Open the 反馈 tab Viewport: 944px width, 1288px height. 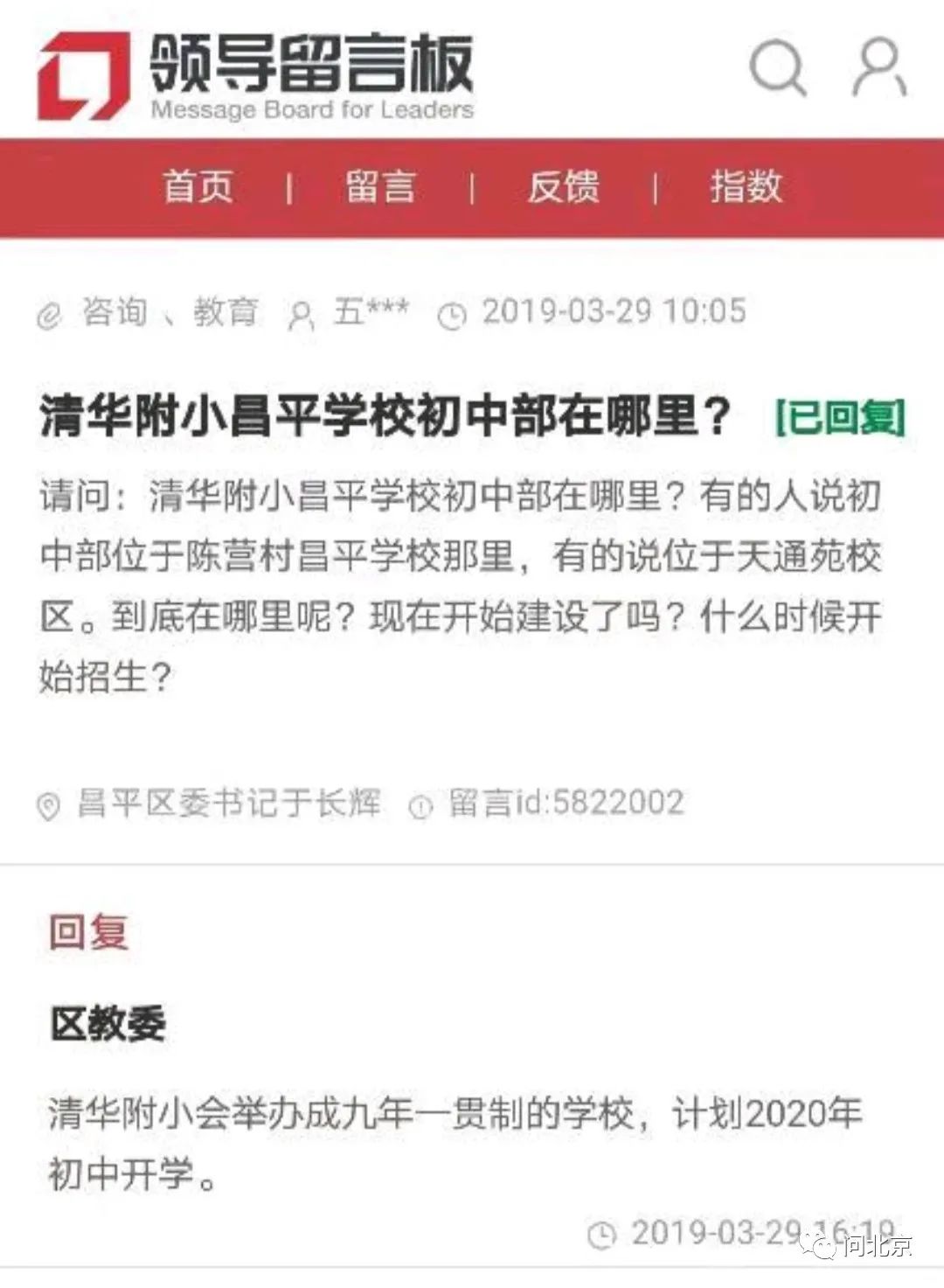[563, 187]
